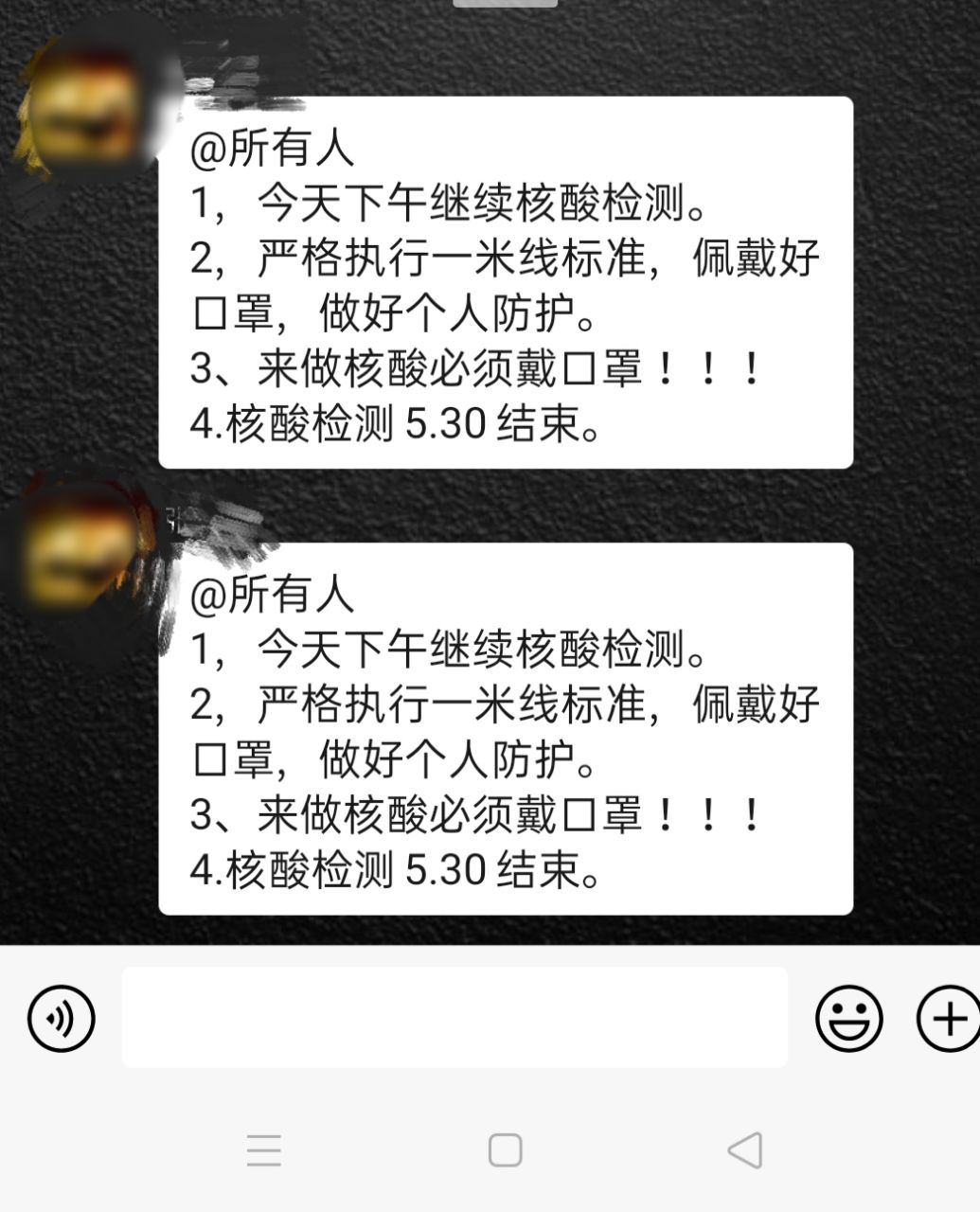Go to the home screen
Image resolution: width=980 pixels, height=1212 pixels.
coord(505,1150)
